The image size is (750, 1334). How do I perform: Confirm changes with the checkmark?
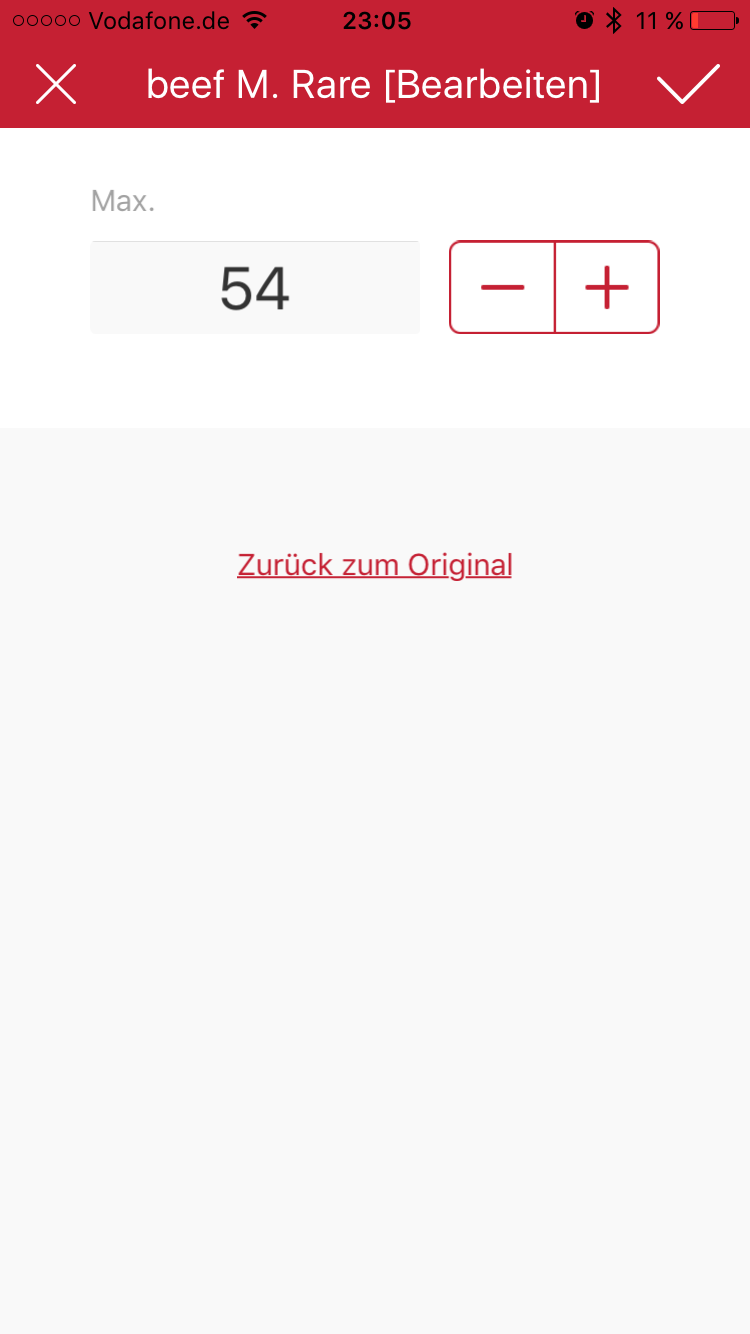[x=689, y=84]
